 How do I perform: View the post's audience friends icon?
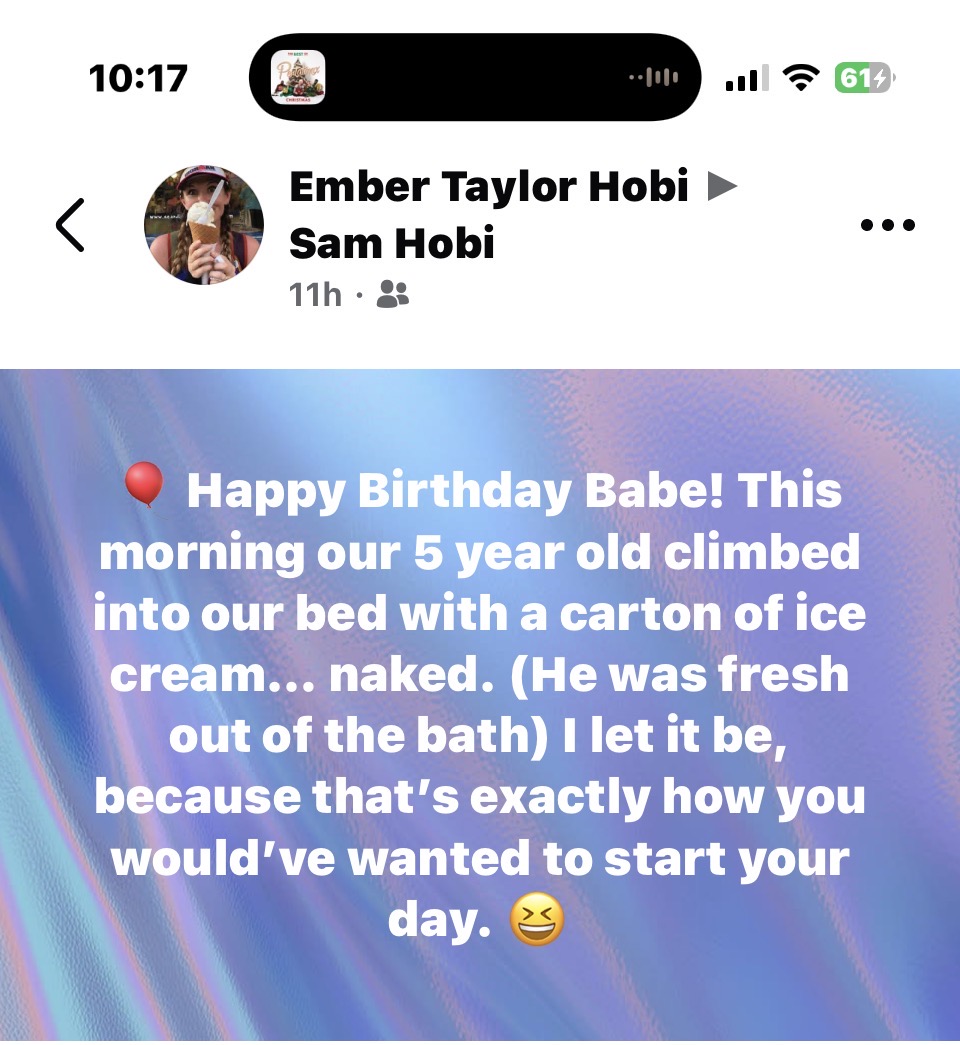(x=394, y=295)
